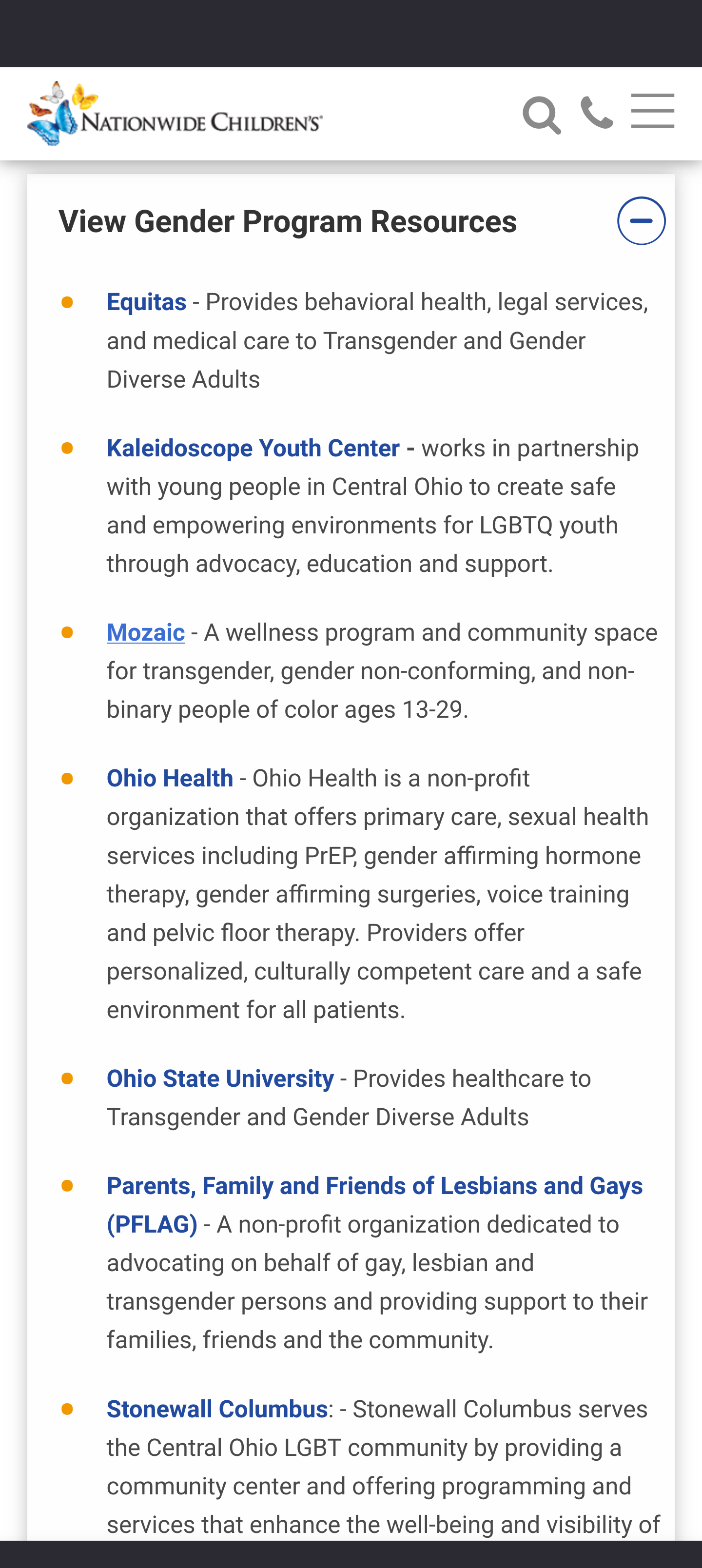This screenshot has height=1568, width=702.
Task: Visit the Stonewall Columbus link
Action: coord(217,1409)
